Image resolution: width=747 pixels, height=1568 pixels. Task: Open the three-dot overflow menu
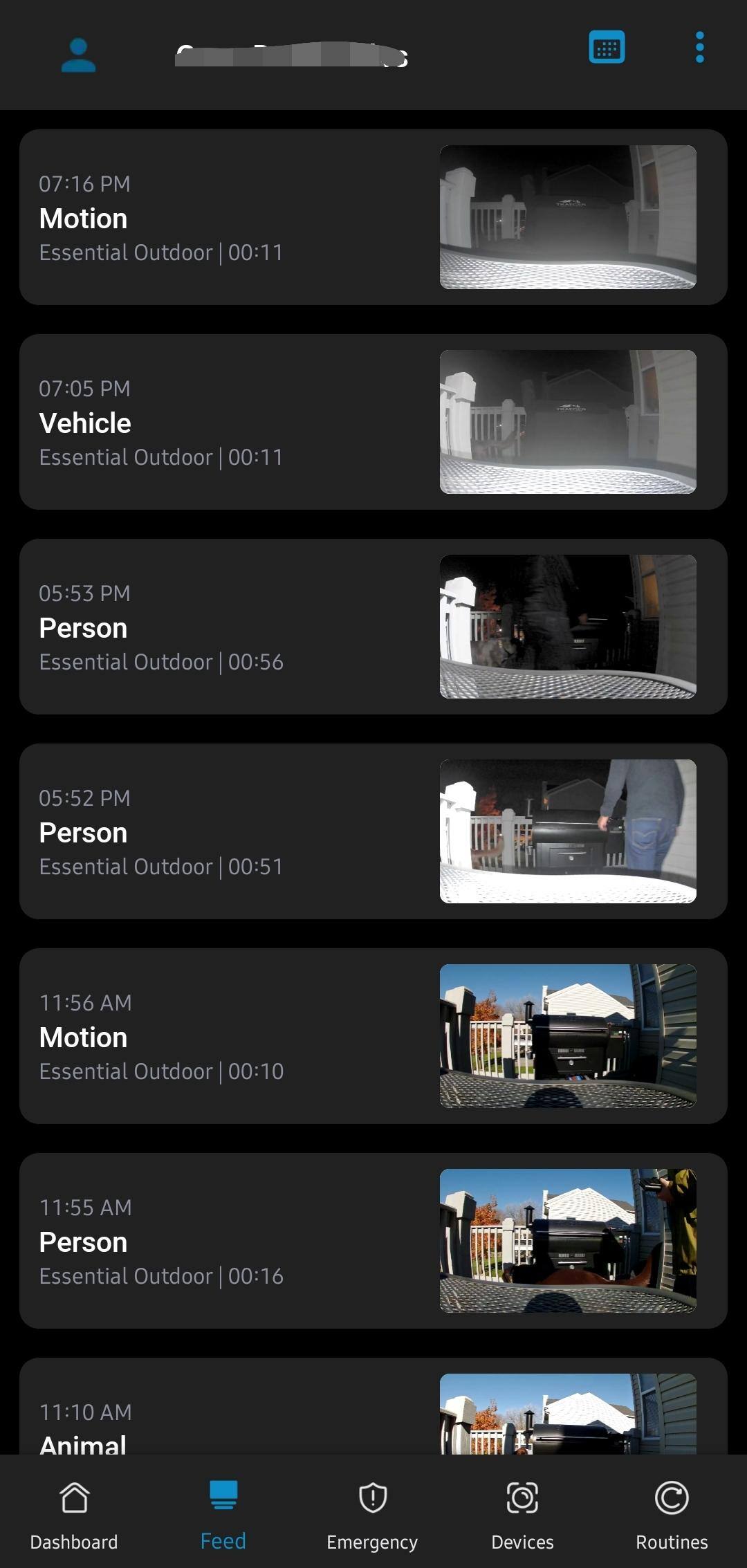coord(699,48)
